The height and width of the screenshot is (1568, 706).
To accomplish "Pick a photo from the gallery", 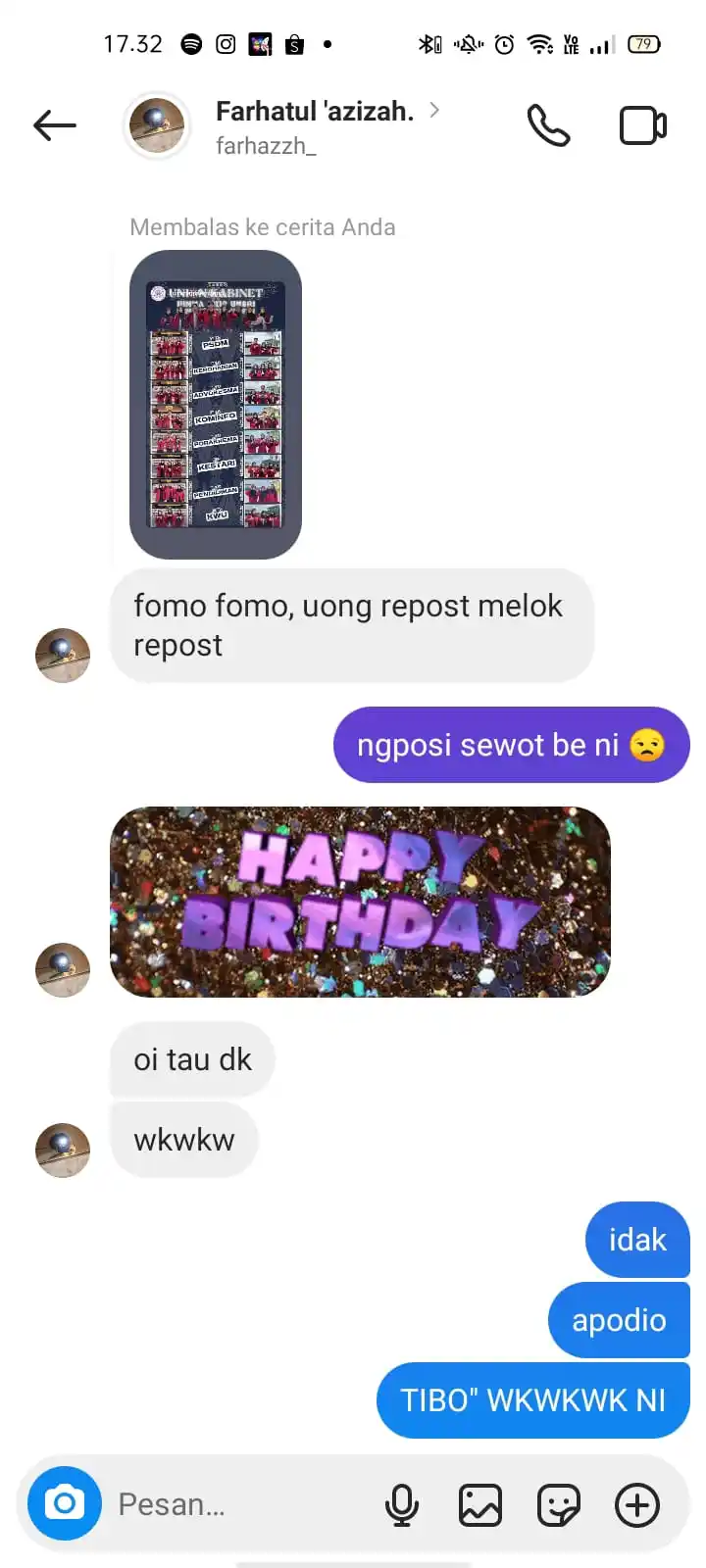I will click(x=480, y=1504).
